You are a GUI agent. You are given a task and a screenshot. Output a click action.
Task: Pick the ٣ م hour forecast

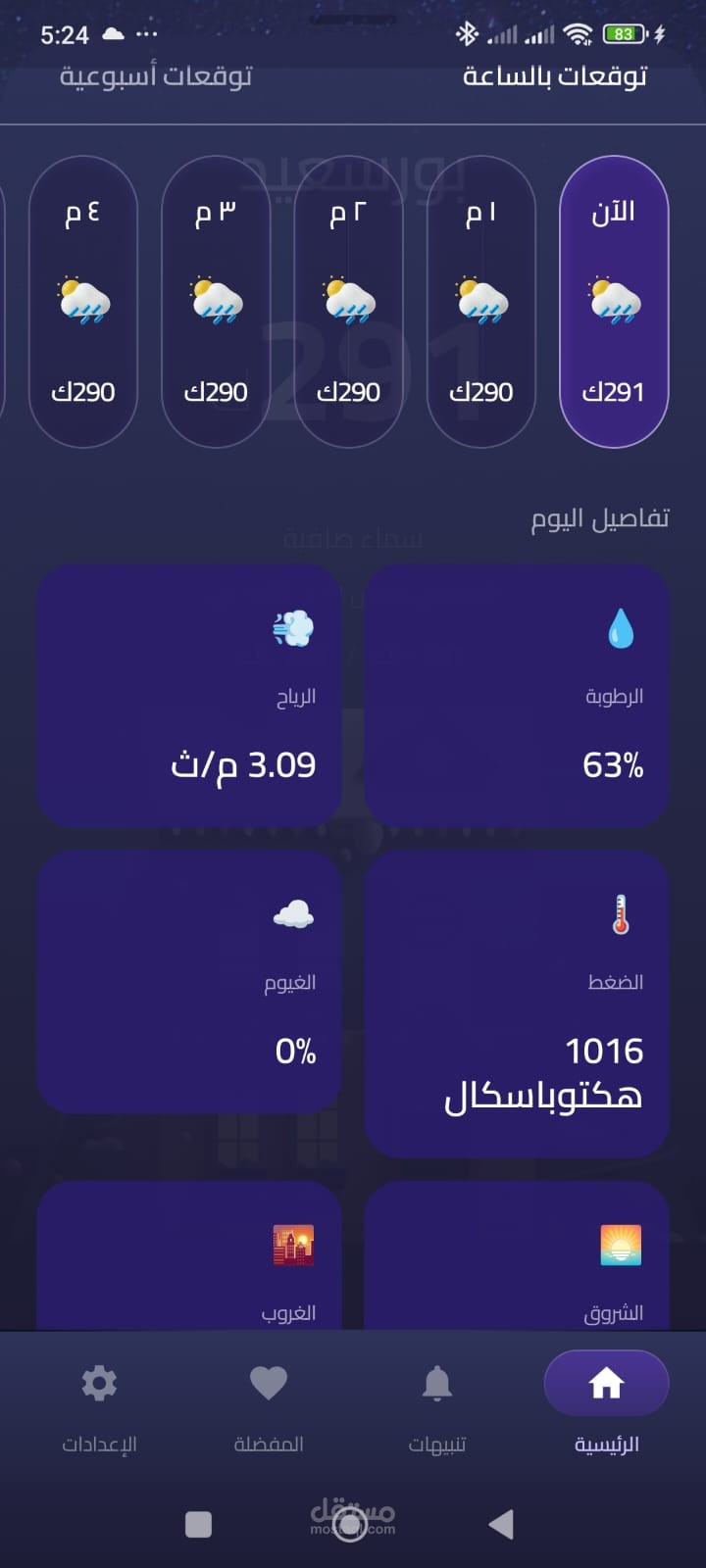point(216,302)
